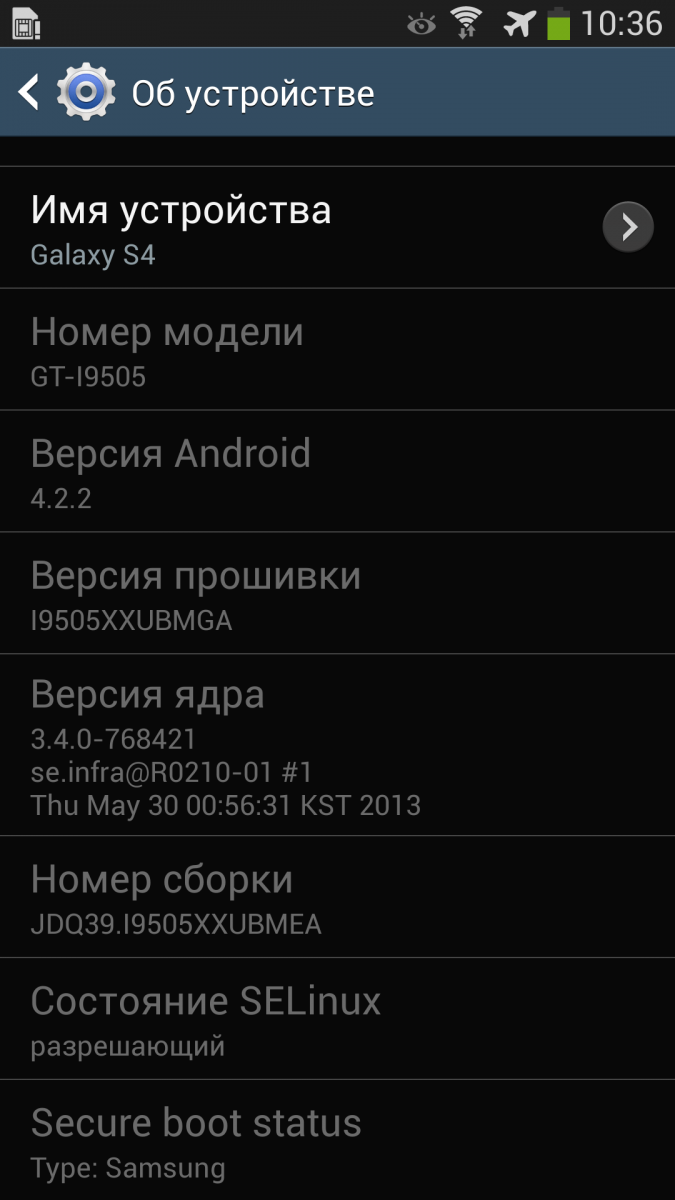Tap the Версия Android row
The width and height of the screenshot is (675, 1200).
pyautogui.click(x=337, y=471)
